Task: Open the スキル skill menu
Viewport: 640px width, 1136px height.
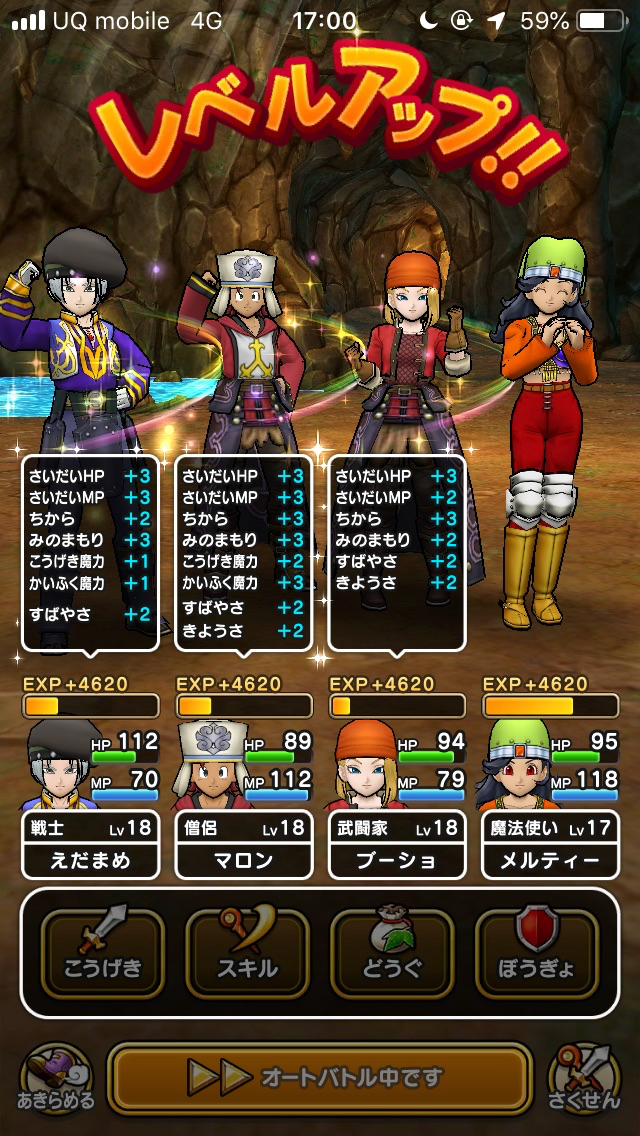Action: click(247, 953)
